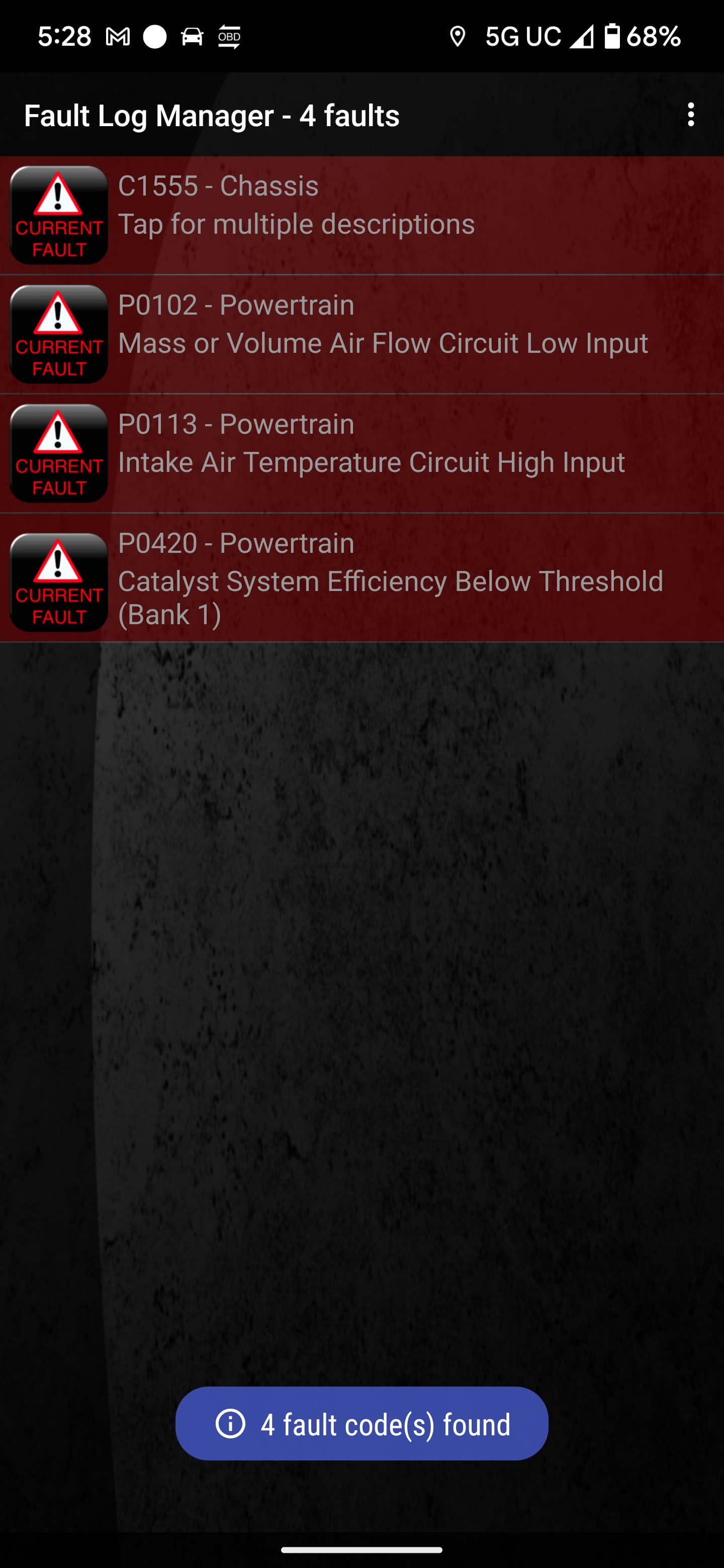This screenshot has height=1568, width=724.
Task: Open the P0420 Catalyst System Efficiency fault
Action: point(361,577)
